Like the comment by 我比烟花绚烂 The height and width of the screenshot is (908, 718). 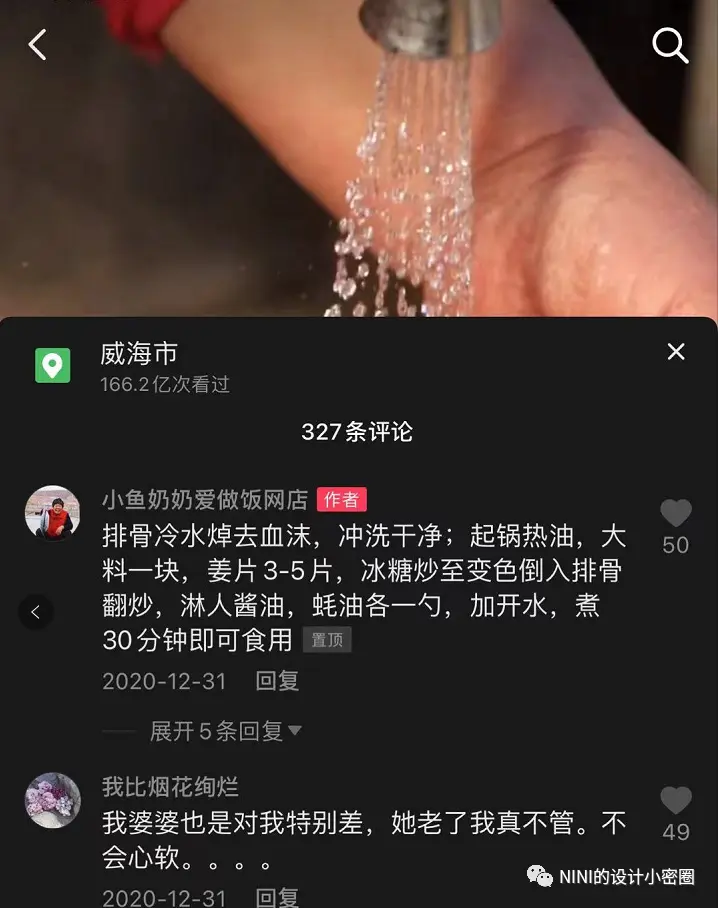pos(676,800)
